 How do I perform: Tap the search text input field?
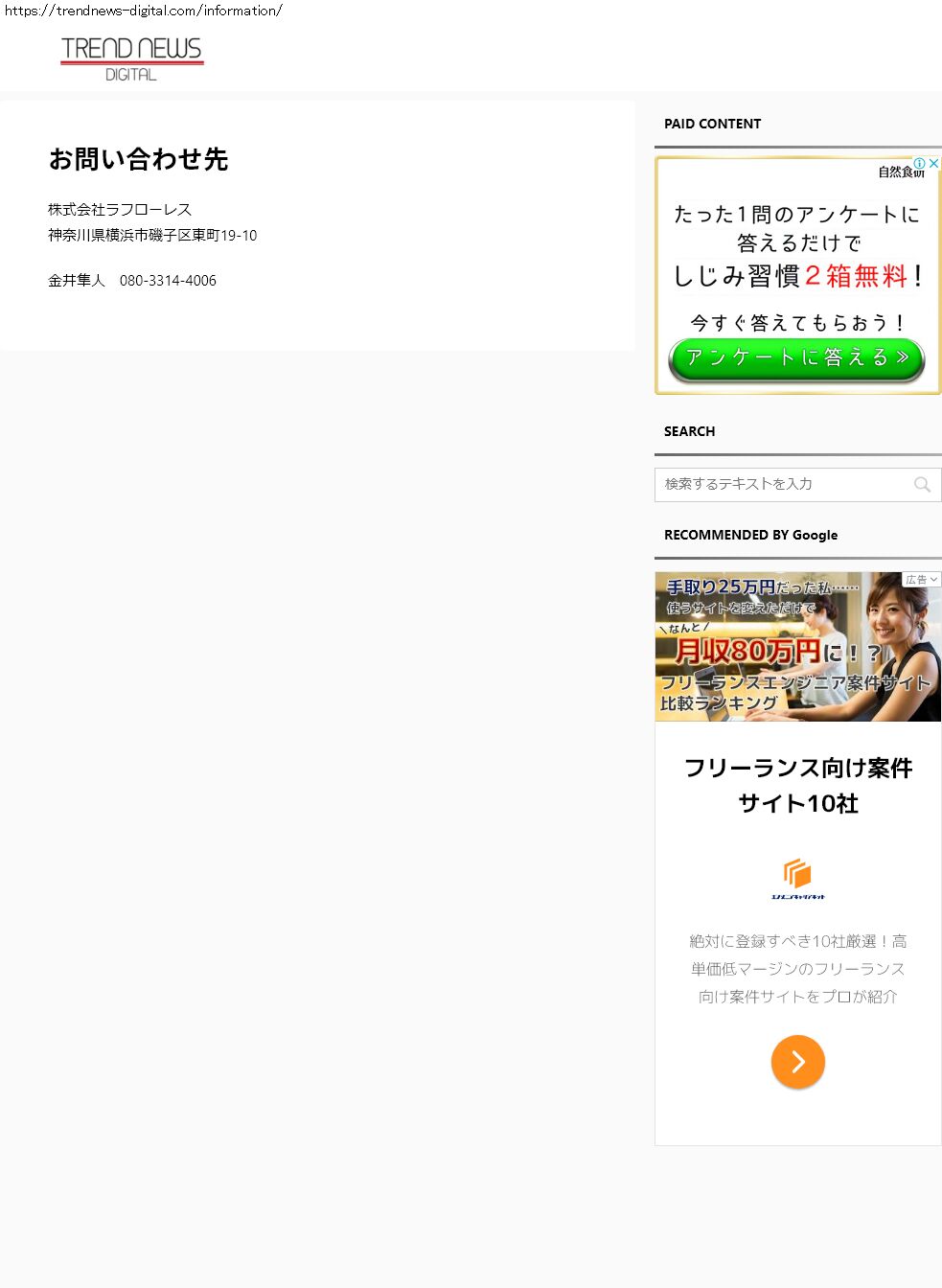[781, 485]
